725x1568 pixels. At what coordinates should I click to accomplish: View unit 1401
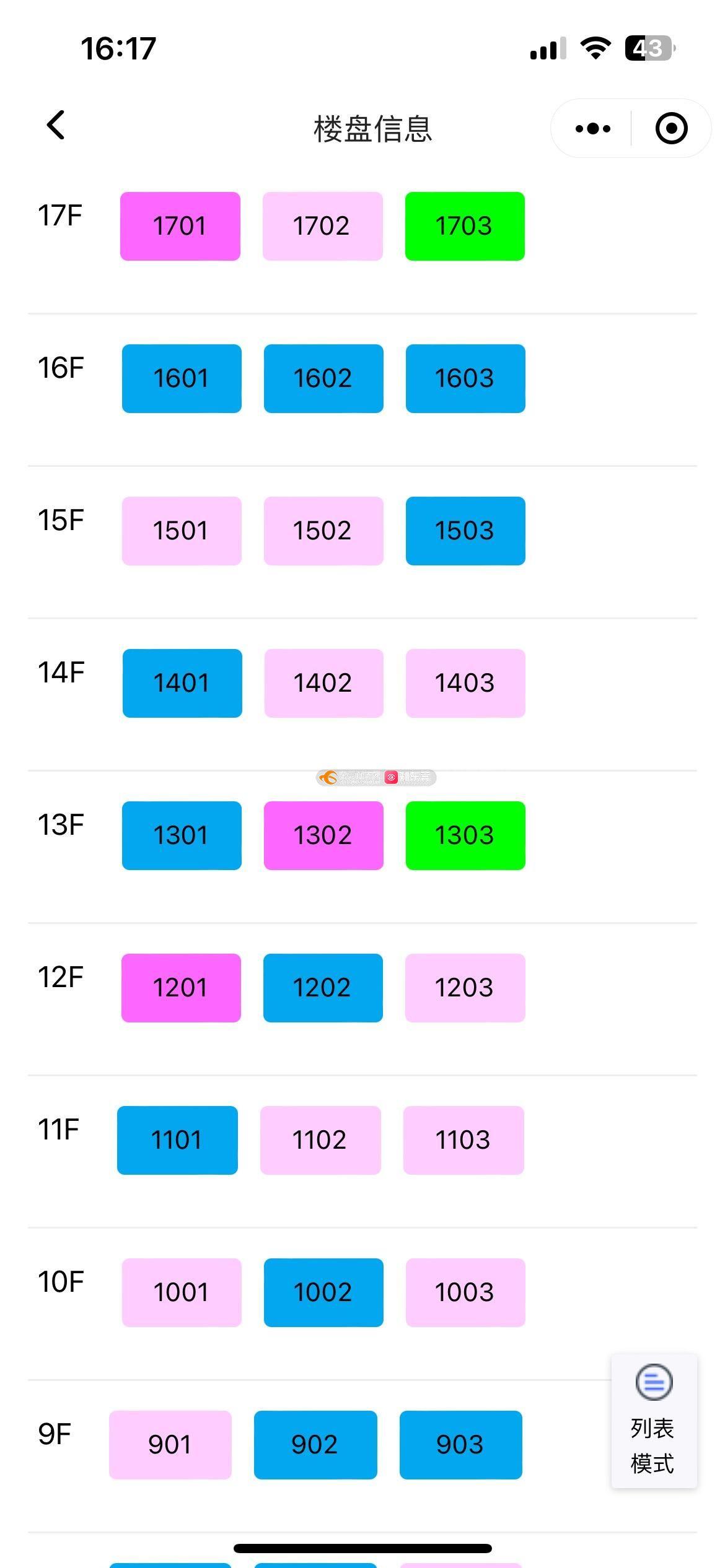coord(182,683)
